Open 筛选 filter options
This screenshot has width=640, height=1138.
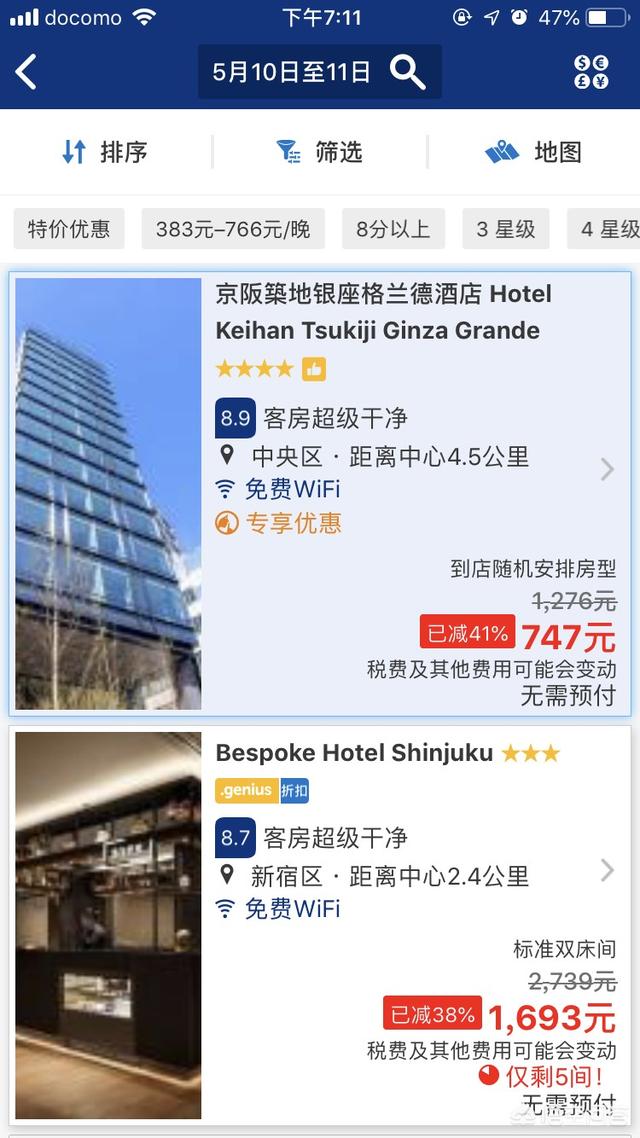319,152
